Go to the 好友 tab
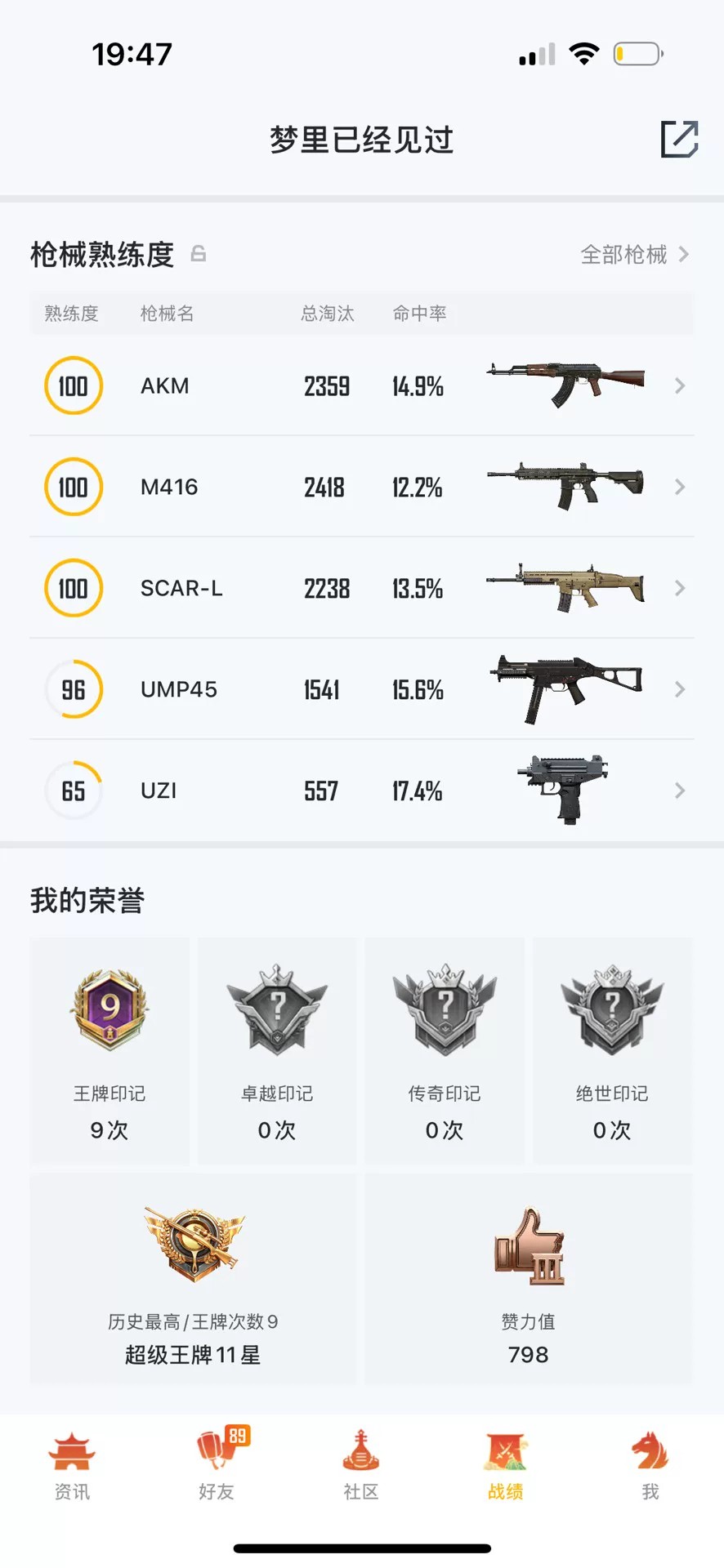This screenshot has height=1568, width=724. coord(217,1466)
